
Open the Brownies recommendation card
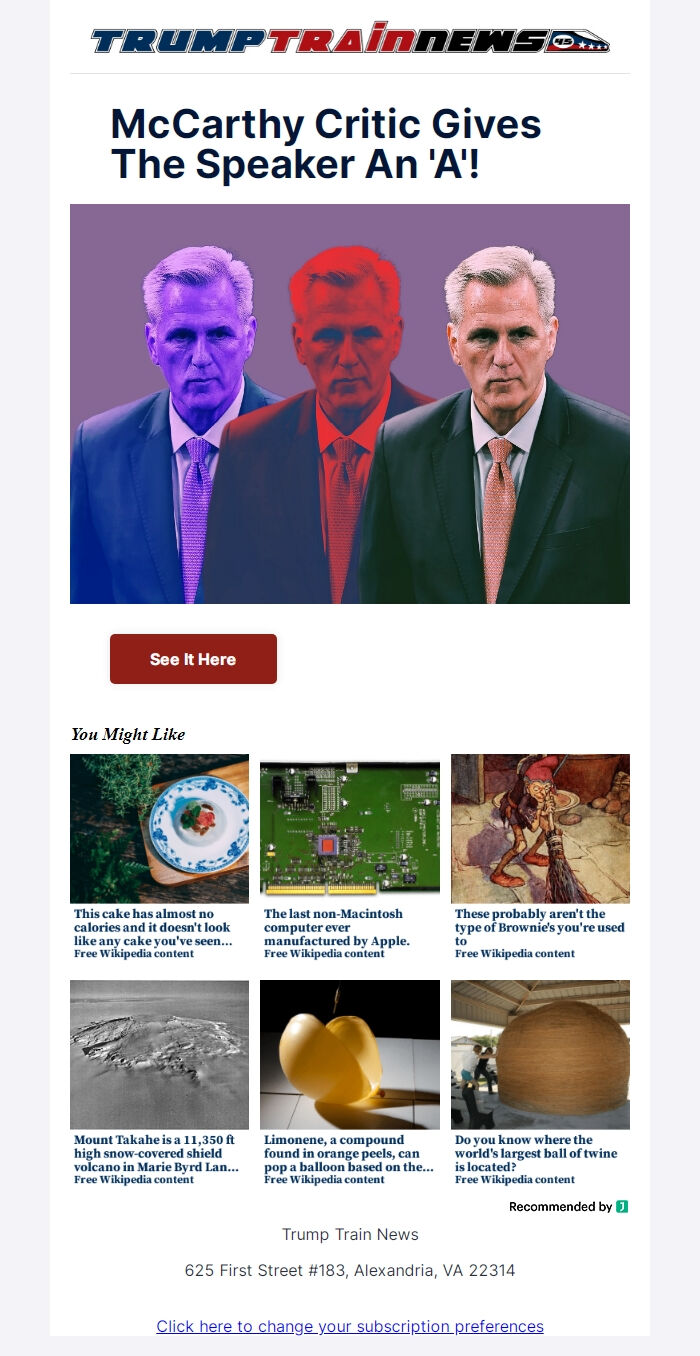[x=540, y=830]
